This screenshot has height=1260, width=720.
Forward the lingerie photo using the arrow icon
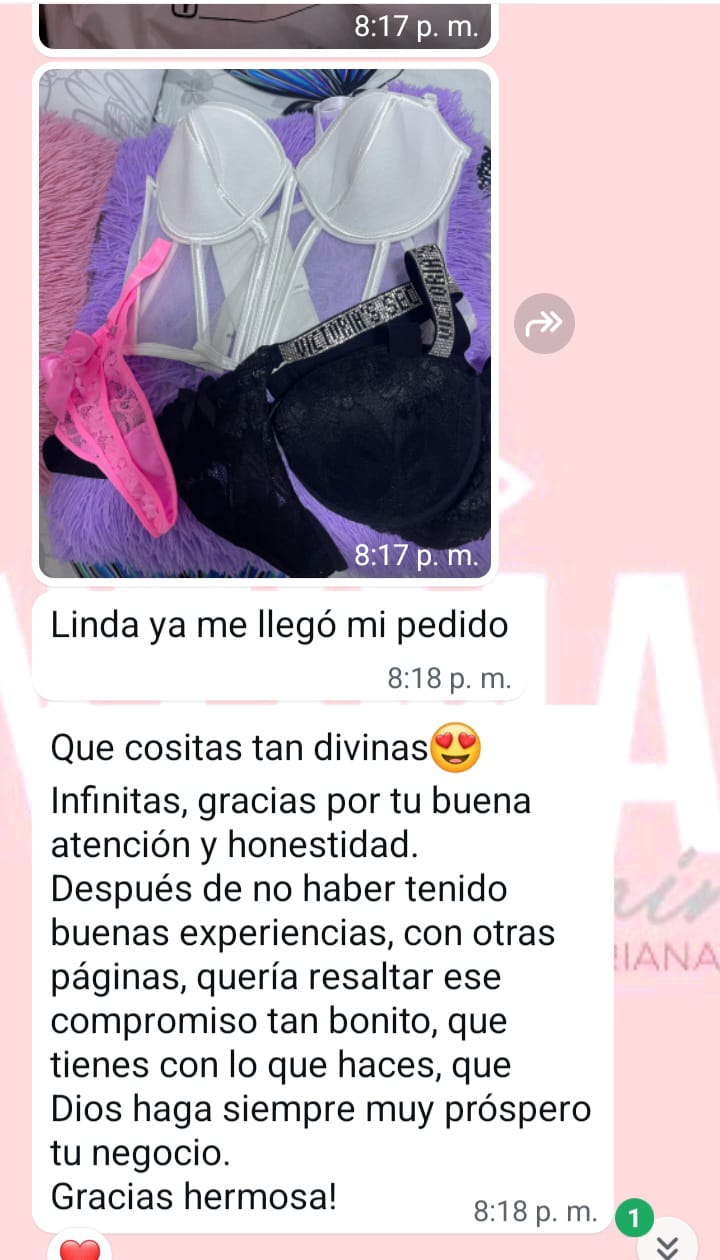click(x=544, y=323)
